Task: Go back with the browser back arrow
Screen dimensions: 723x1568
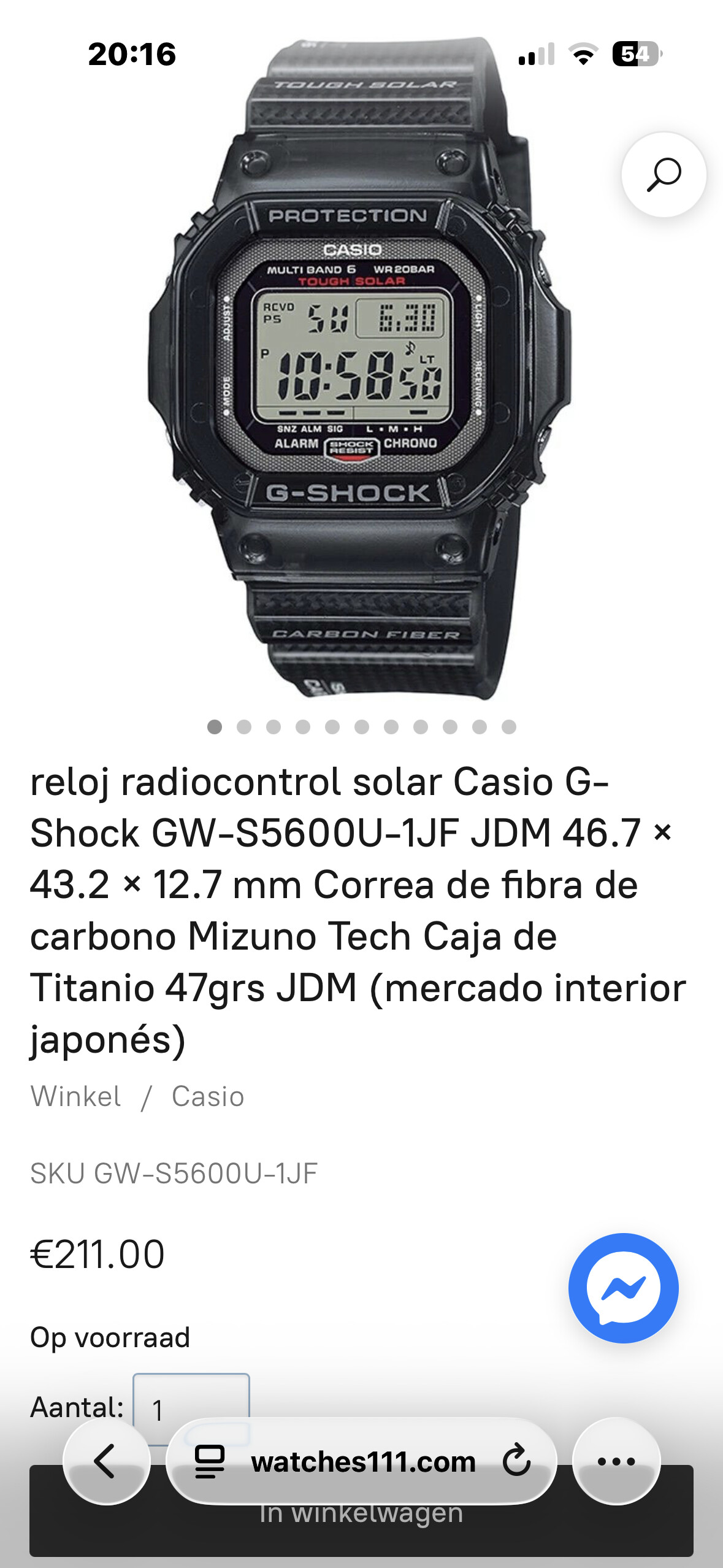Action: pyautogui.click(x=106, y=1461)
